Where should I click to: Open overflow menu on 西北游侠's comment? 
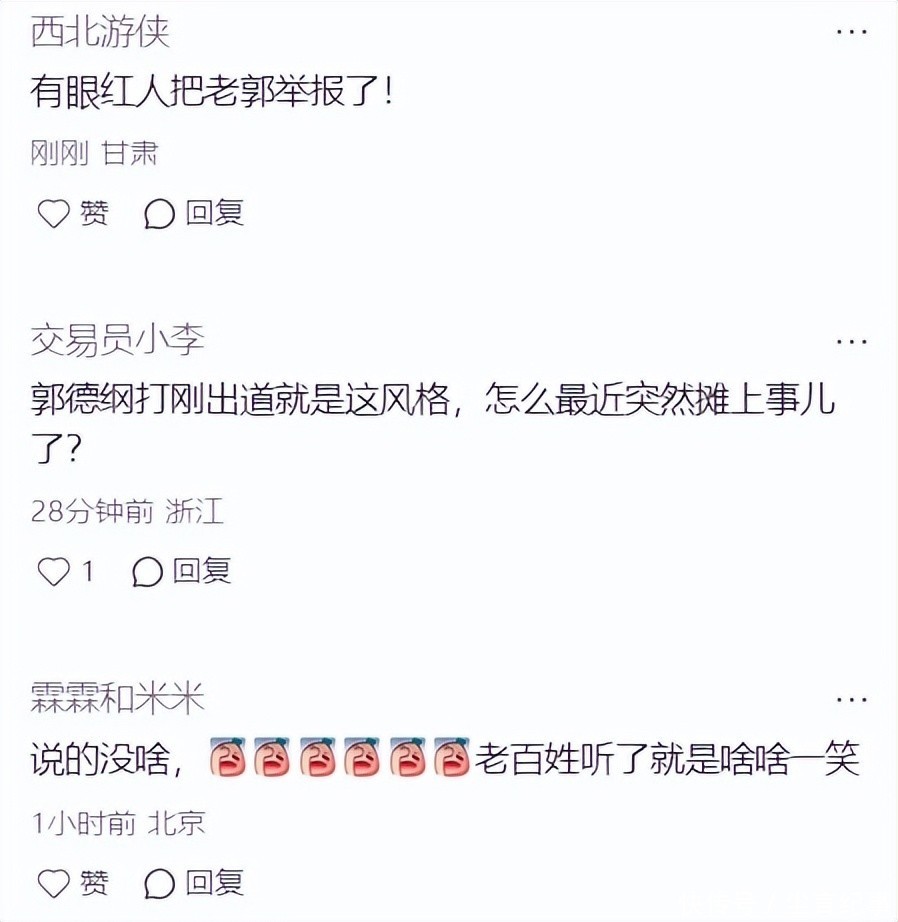(851, 32)
